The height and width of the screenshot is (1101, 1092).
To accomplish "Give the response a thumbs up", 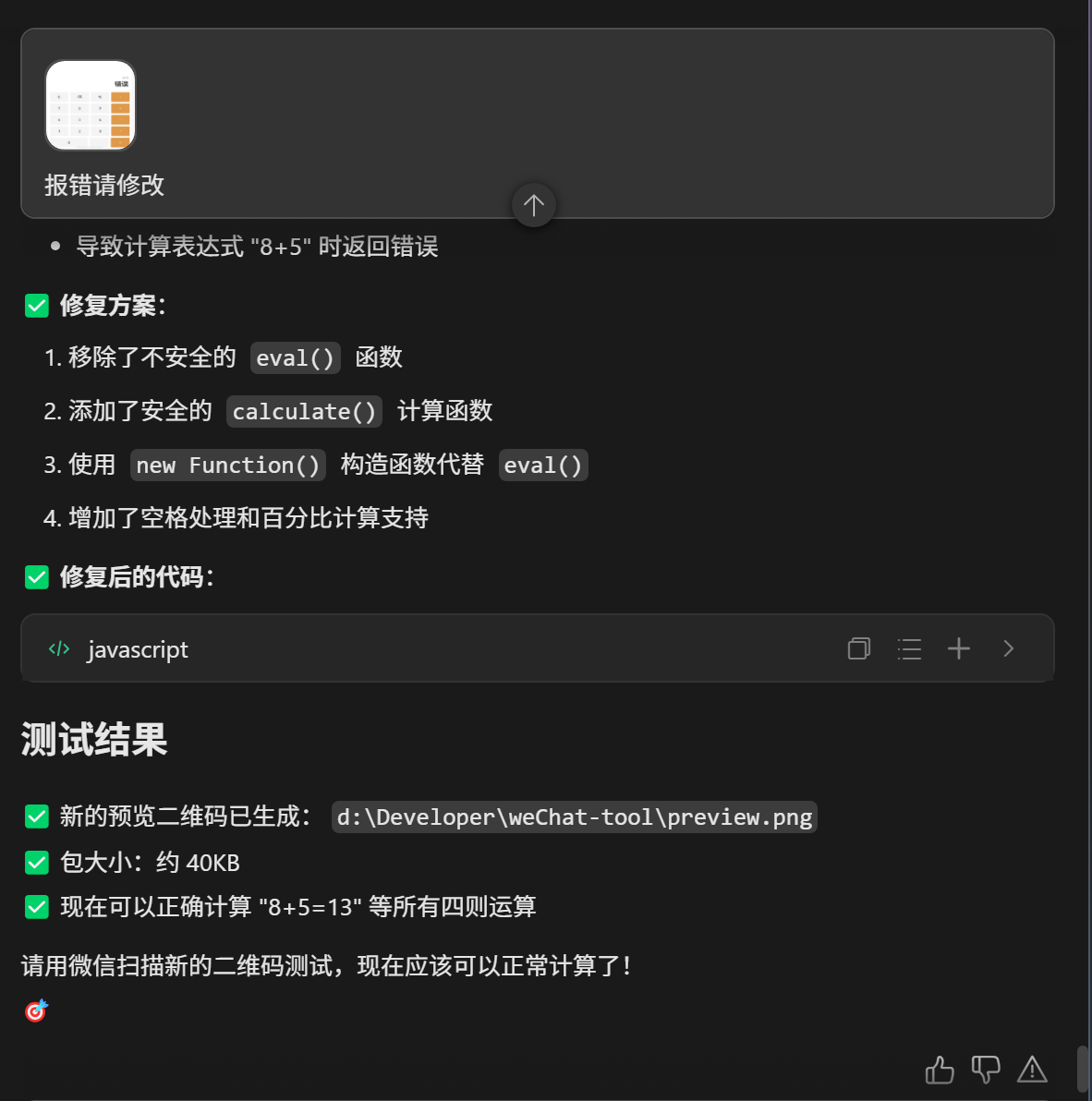I will (x=940, y=1071).
